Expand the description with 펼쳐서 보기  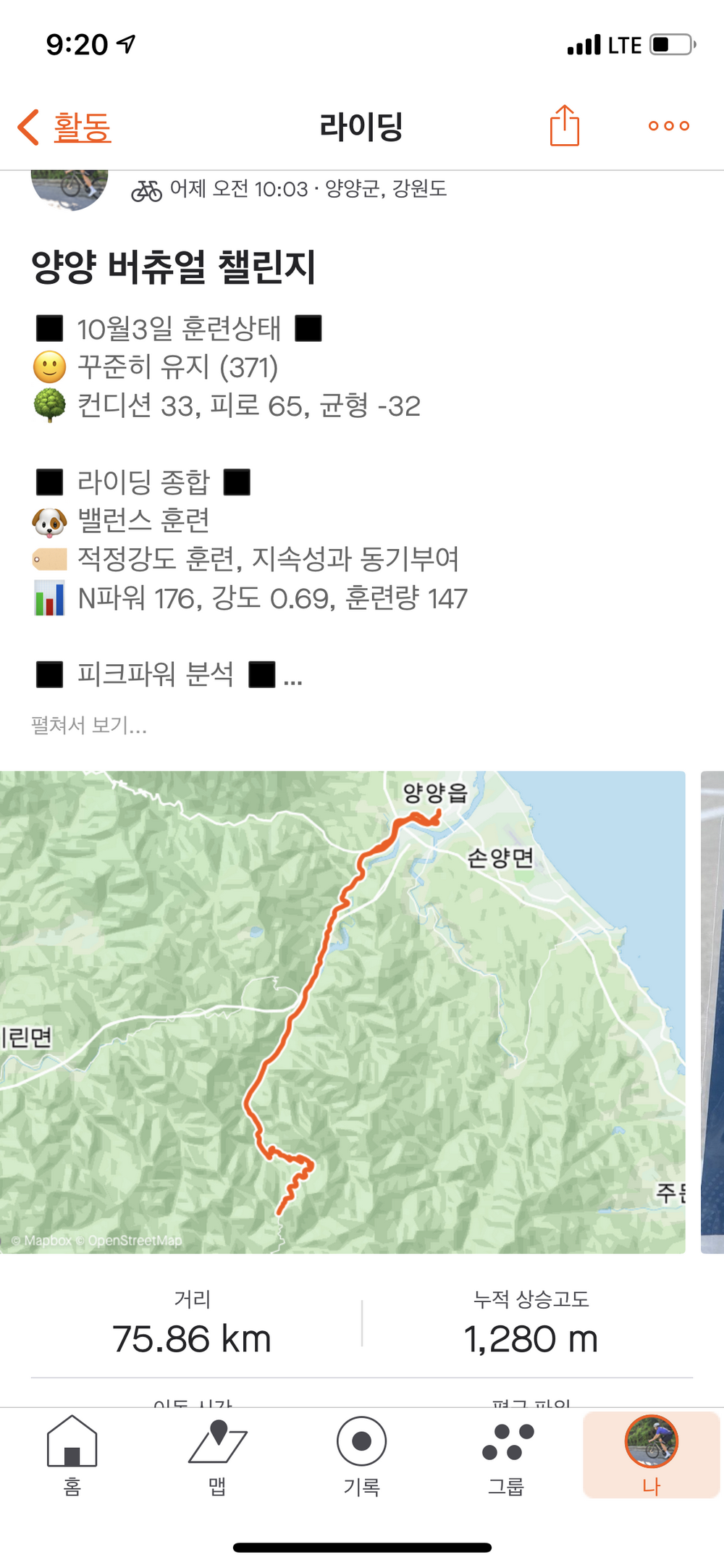(x=89, y=725)
